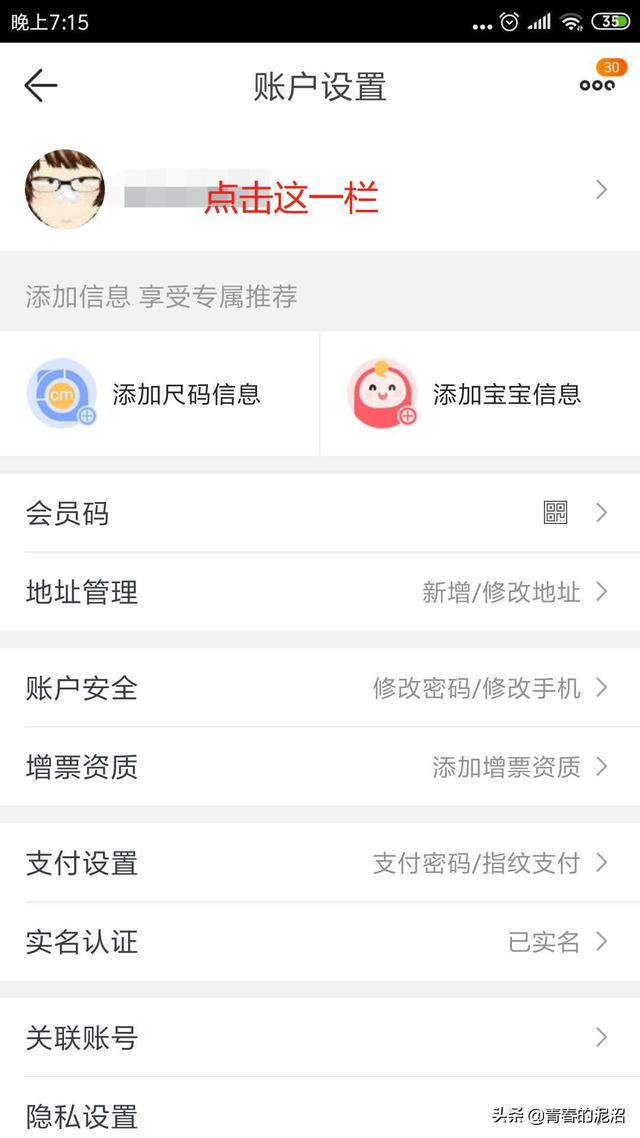The height and width of the screenshot is (1138, 640).
Task: Open 地址管理
Action: (320, 592)
